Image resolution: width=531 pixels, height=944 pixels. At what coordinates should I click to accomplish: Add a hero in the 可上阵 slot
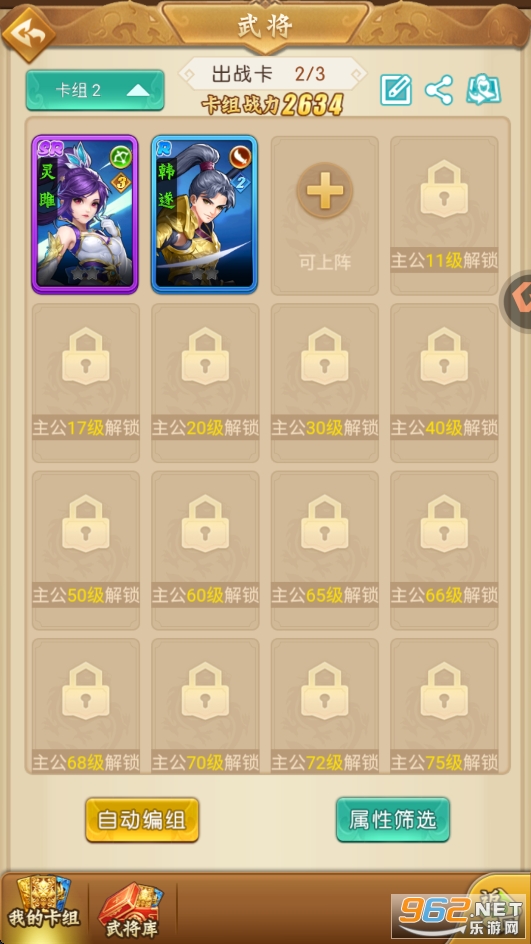point(324,215)
